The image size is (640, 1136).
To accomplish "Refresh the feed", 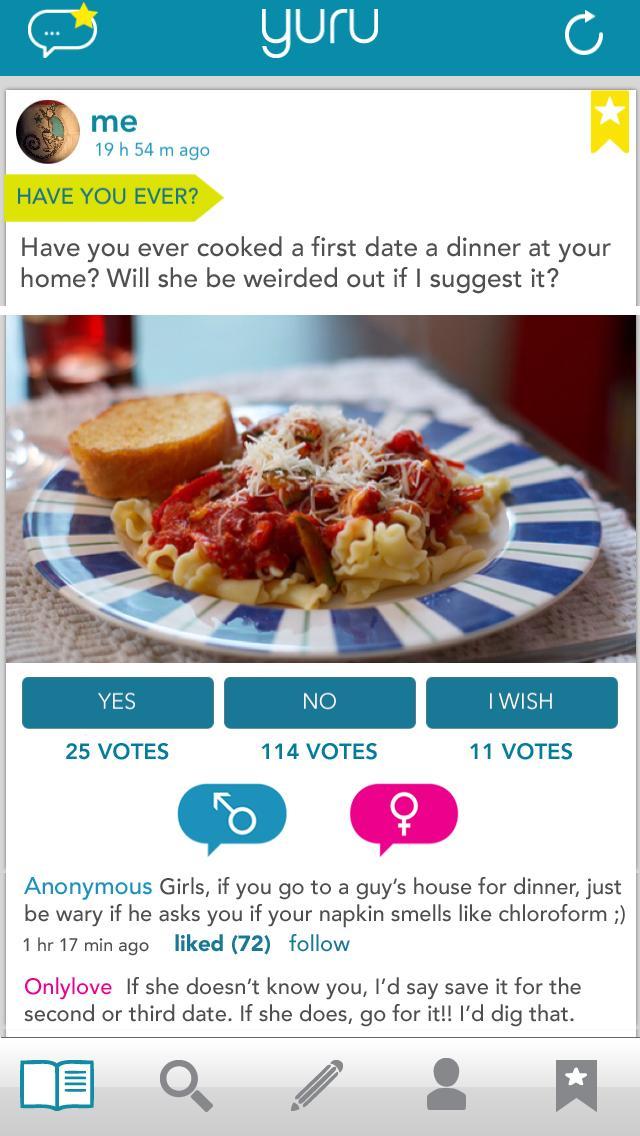I will 583,34.
